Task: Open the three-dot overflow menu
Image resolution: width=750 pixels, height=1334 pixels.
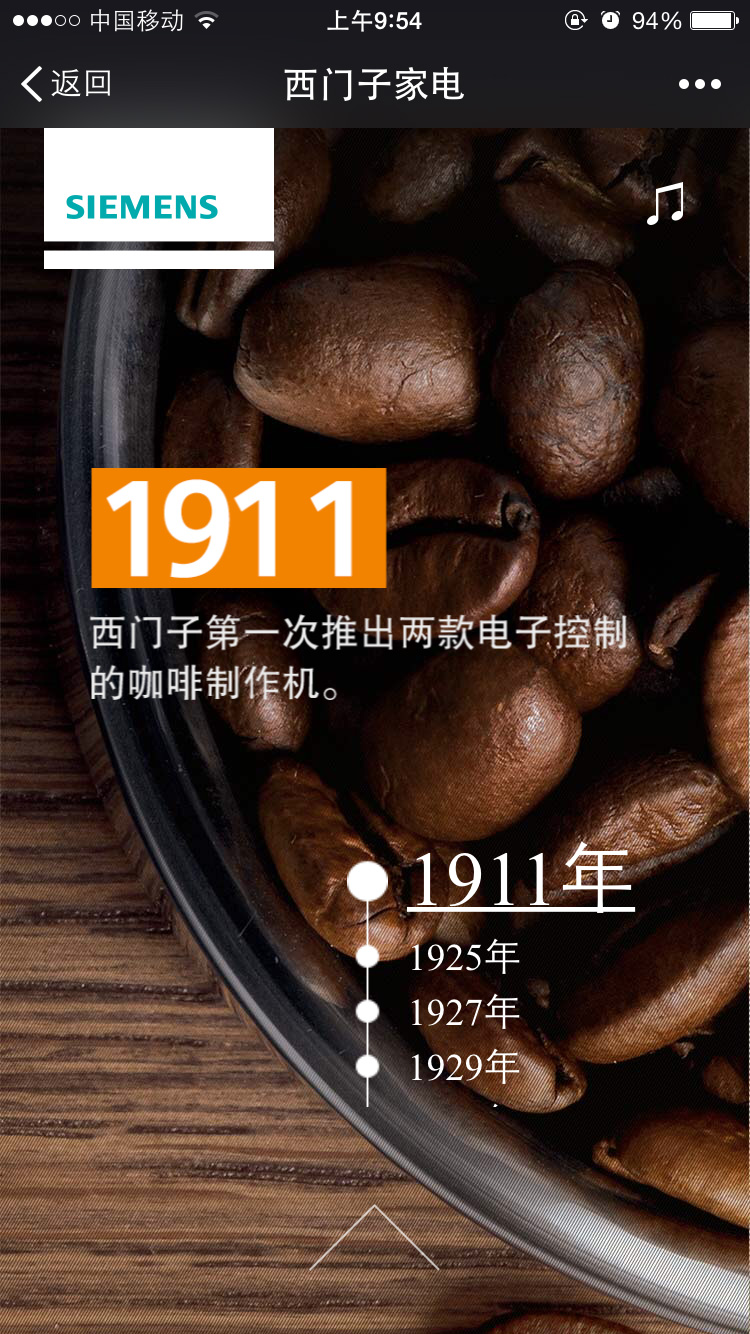Action: (x=699, y=84)
